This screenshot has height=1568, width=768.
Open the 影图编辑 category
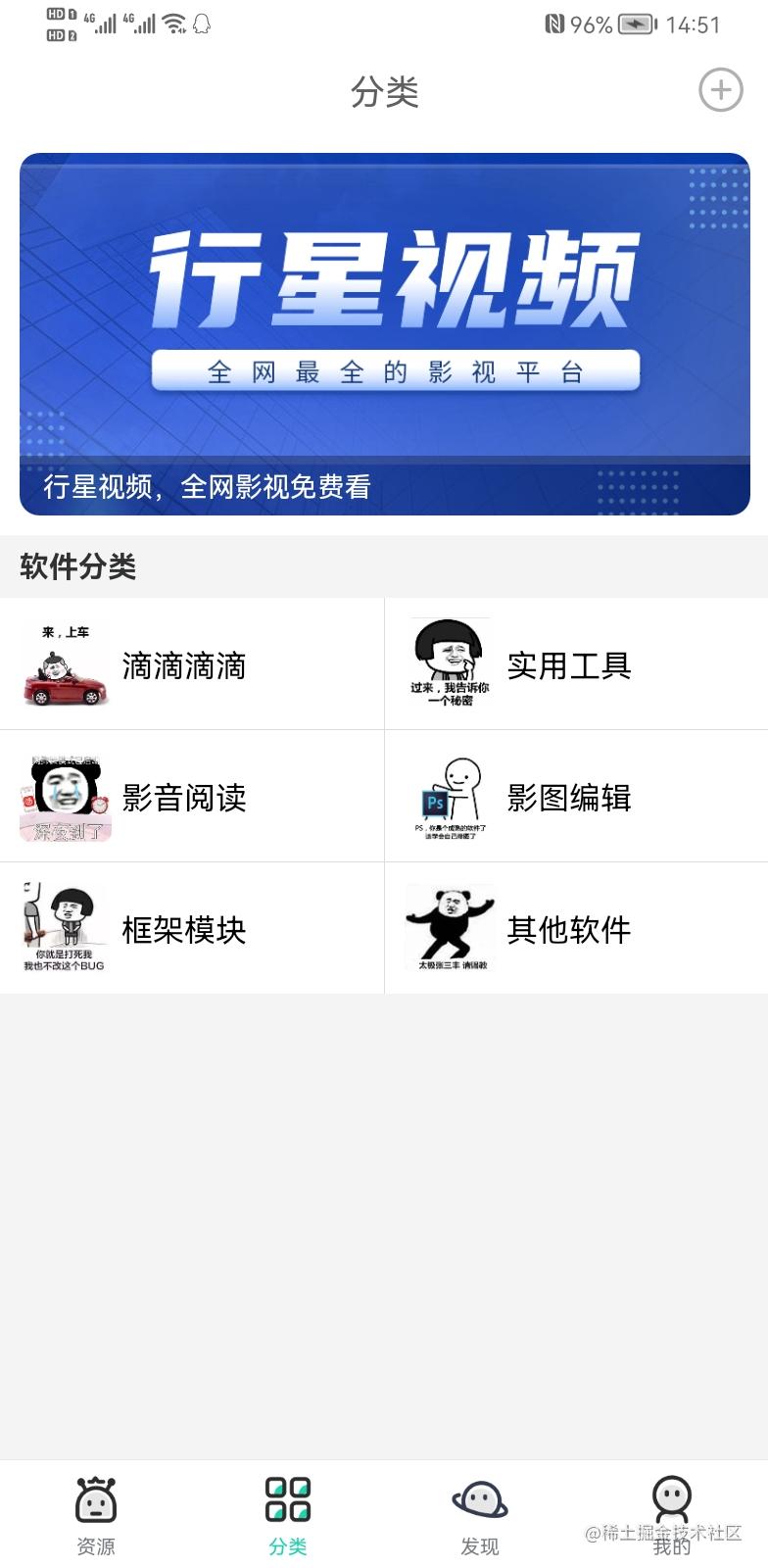[576, 797]
